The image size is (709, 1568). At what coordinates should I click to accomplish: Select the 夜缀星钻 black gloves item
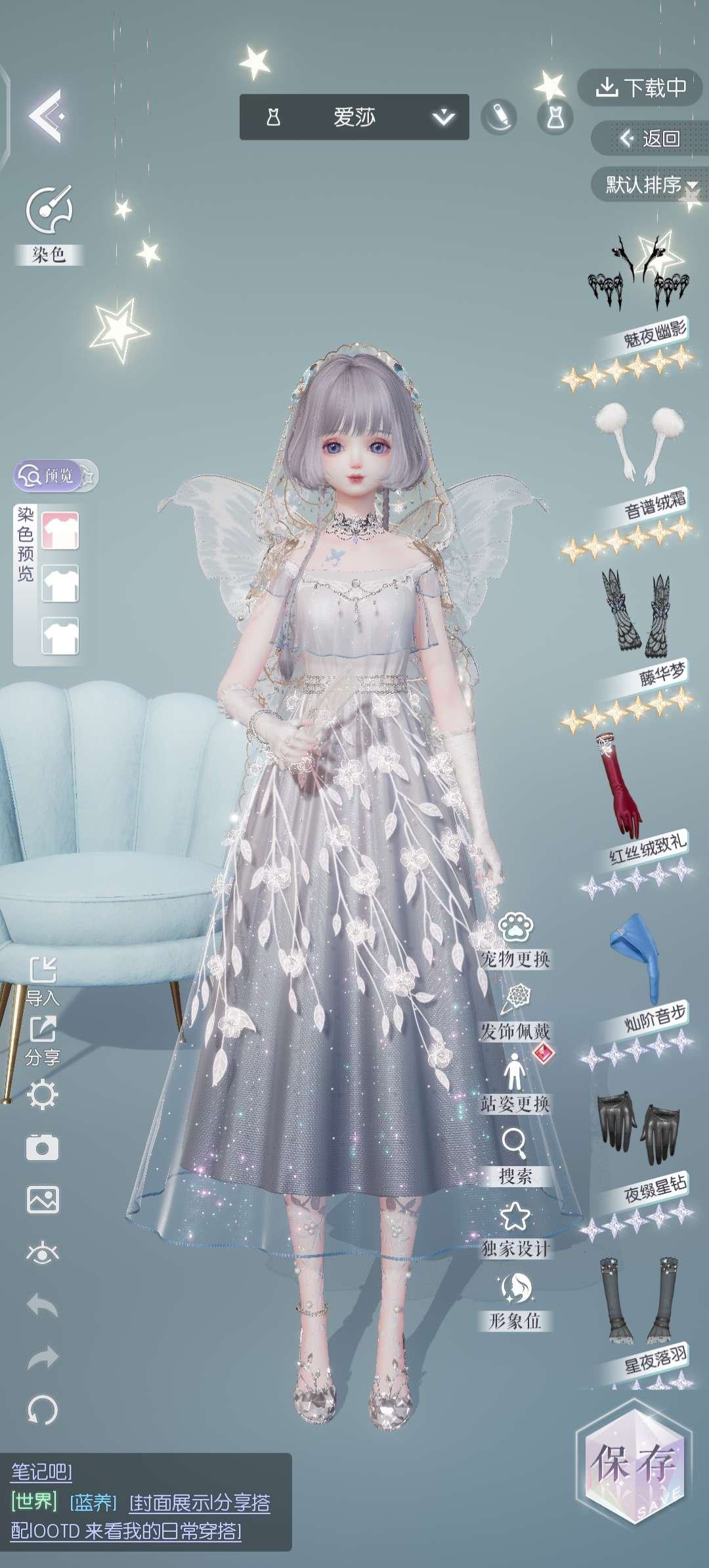tap(638, 1126)
